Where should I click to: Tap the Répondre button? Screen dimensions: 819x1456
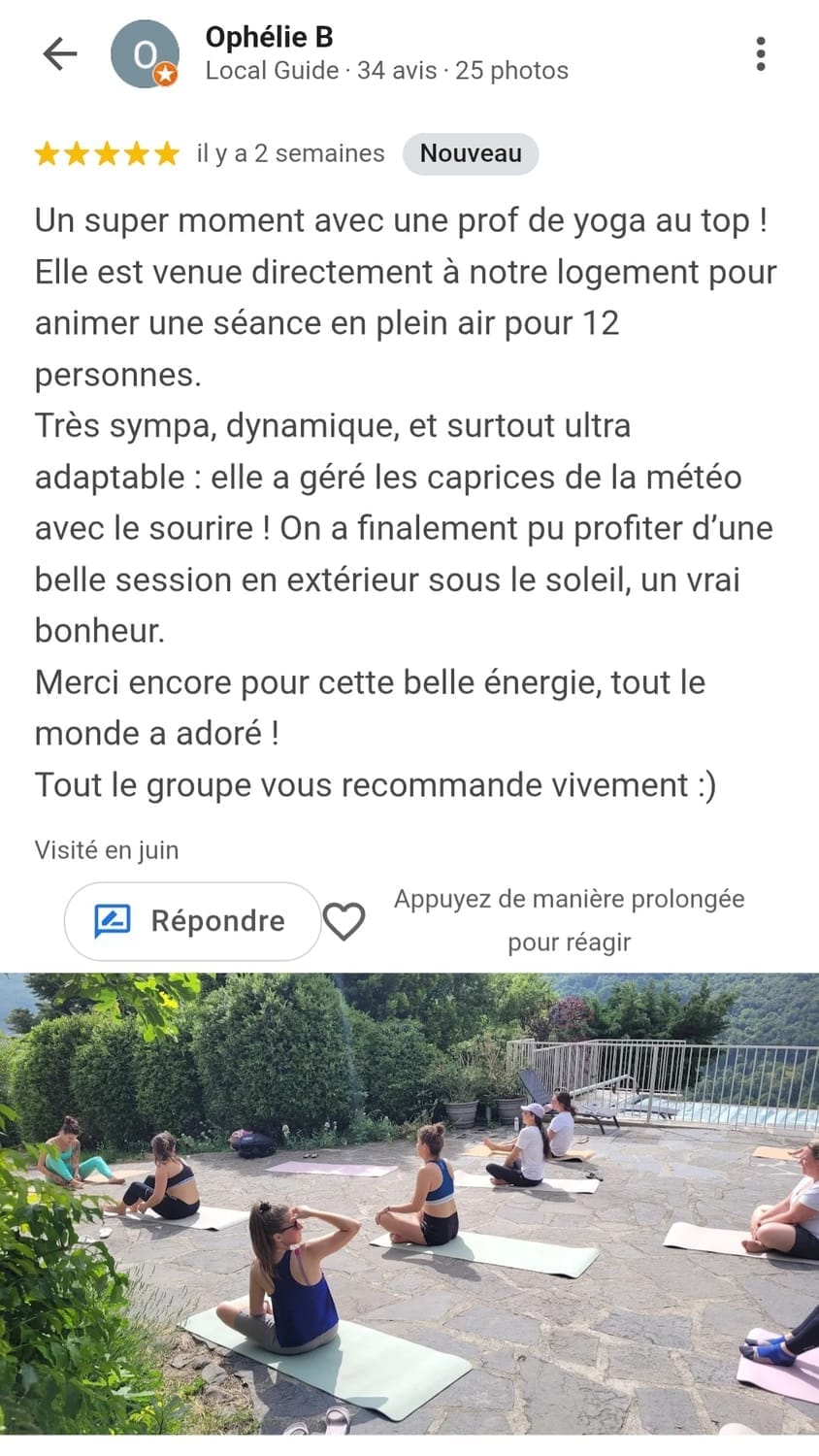click(x=192, y=921)
